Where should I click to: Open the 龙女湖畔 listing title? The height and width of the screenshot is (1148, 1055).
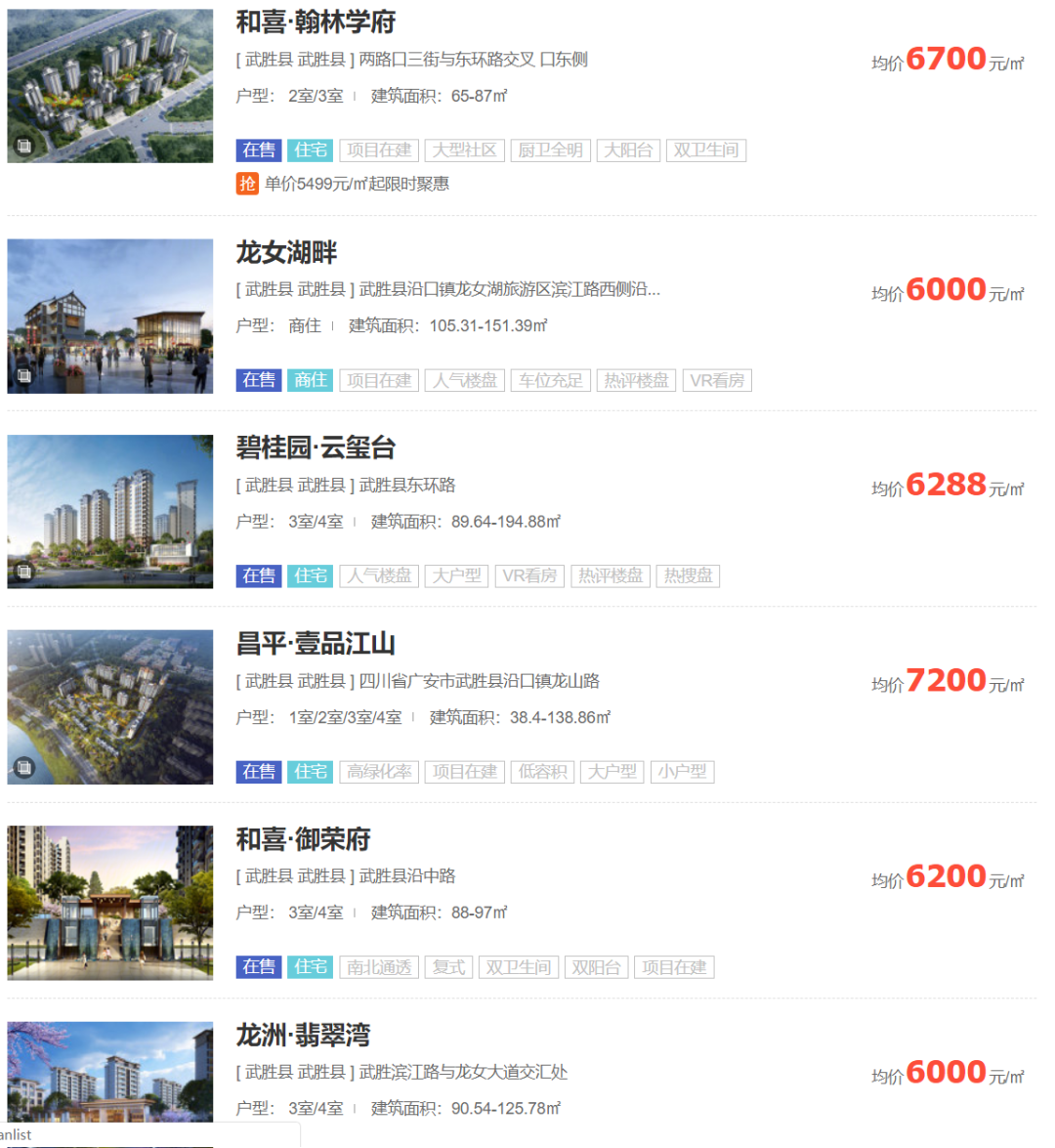click(x=286, y=253)
